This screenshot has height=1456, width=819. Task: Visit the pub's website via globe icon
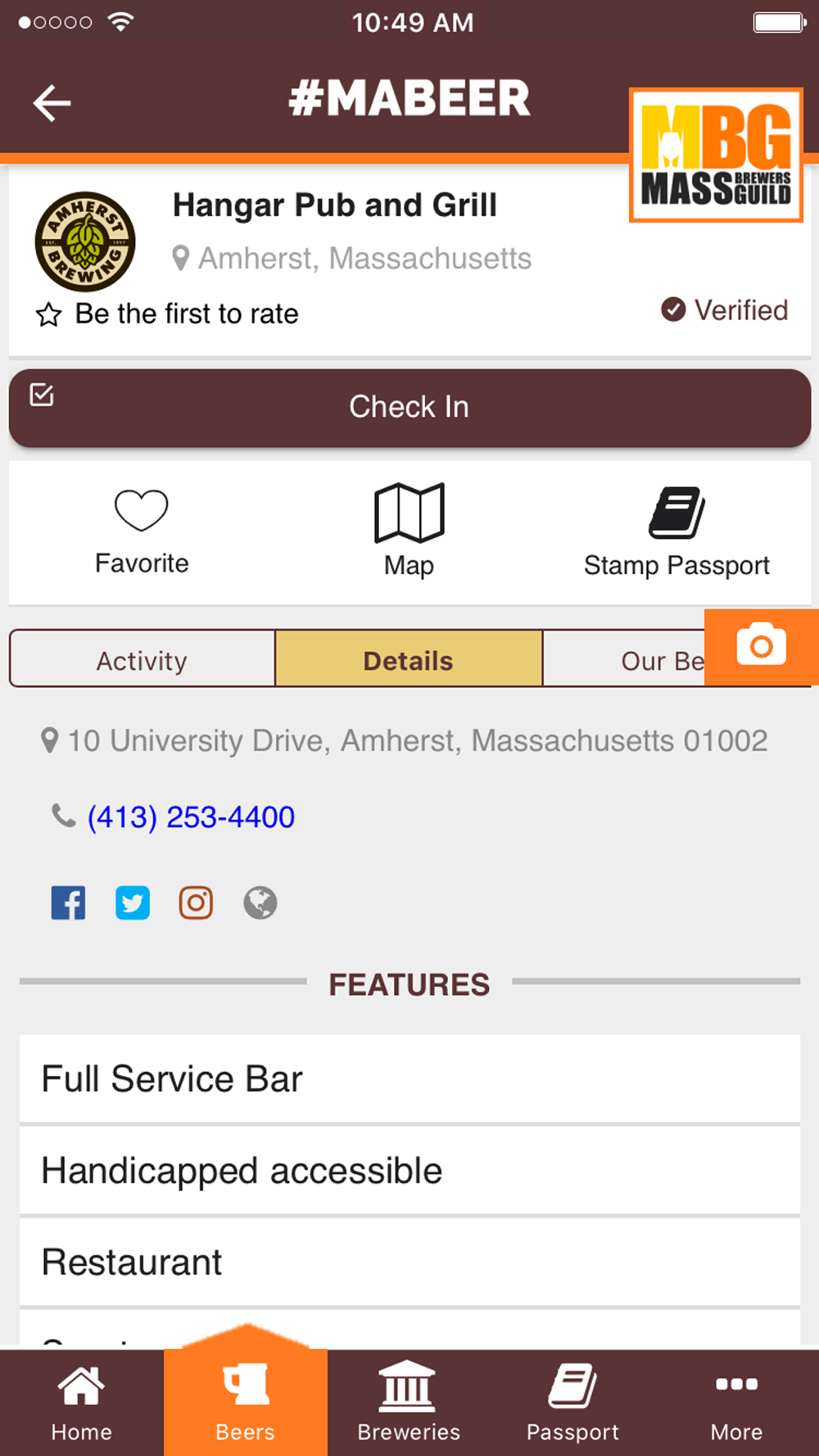260,903
